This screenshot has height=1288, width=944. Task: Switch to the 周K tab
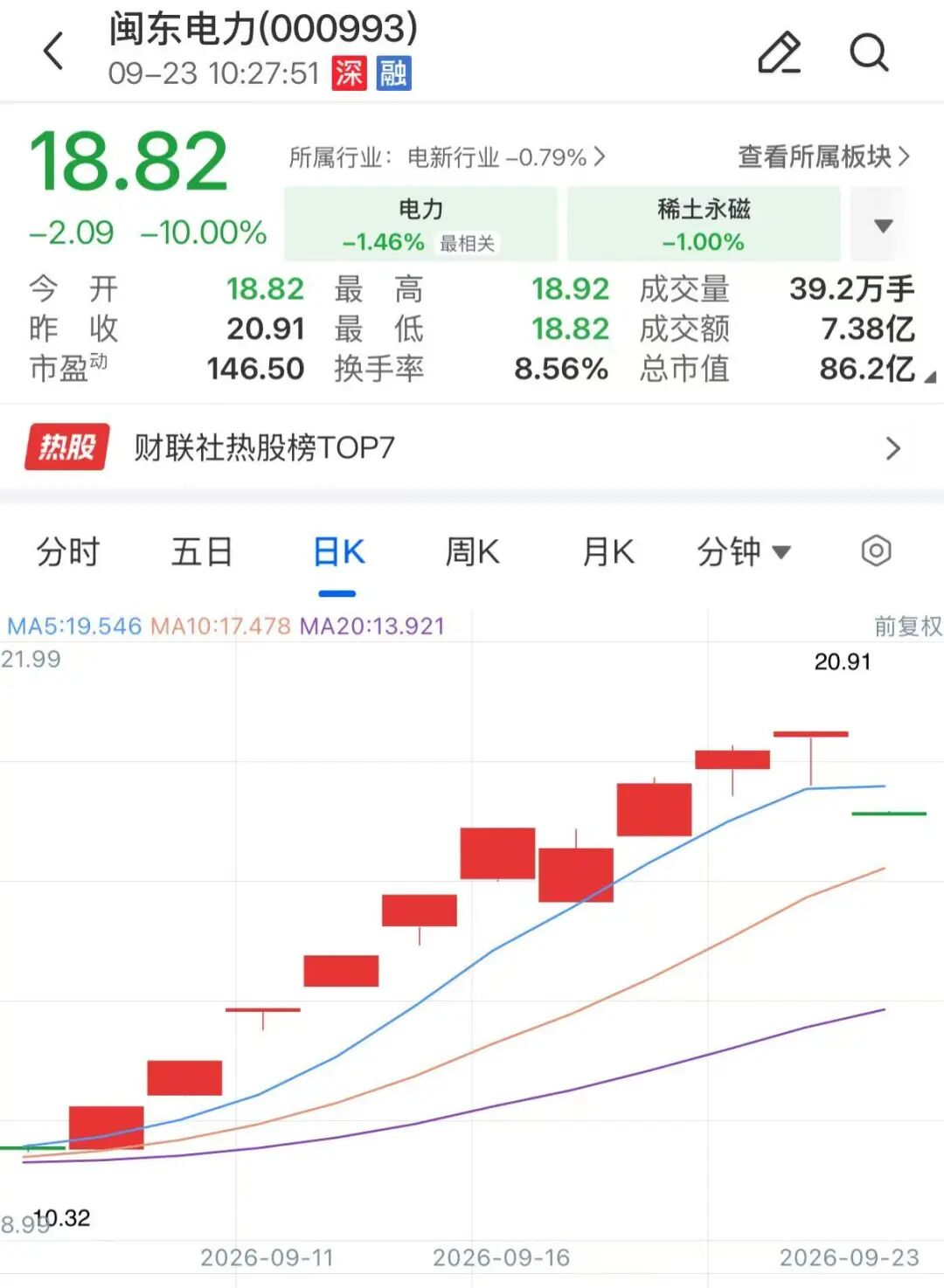click(x=472, y=552)
